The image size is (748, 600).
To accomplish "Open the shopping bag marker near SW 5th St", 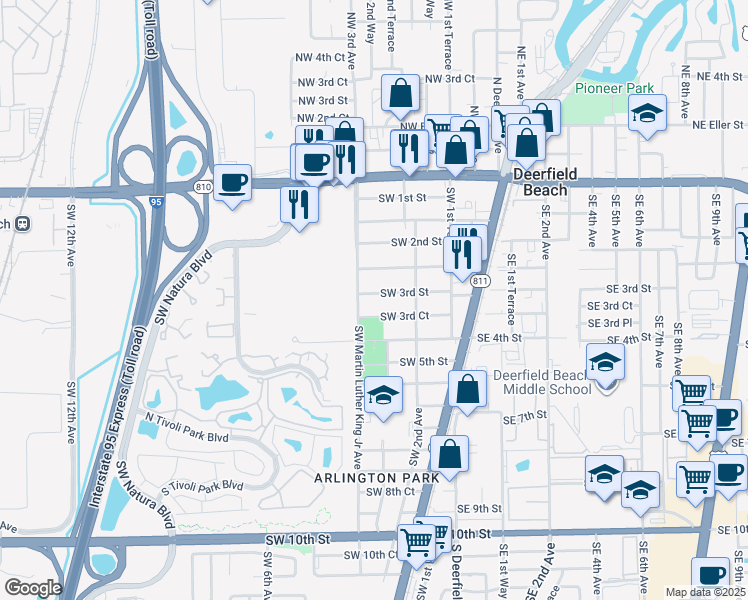I will pos(467,391).
